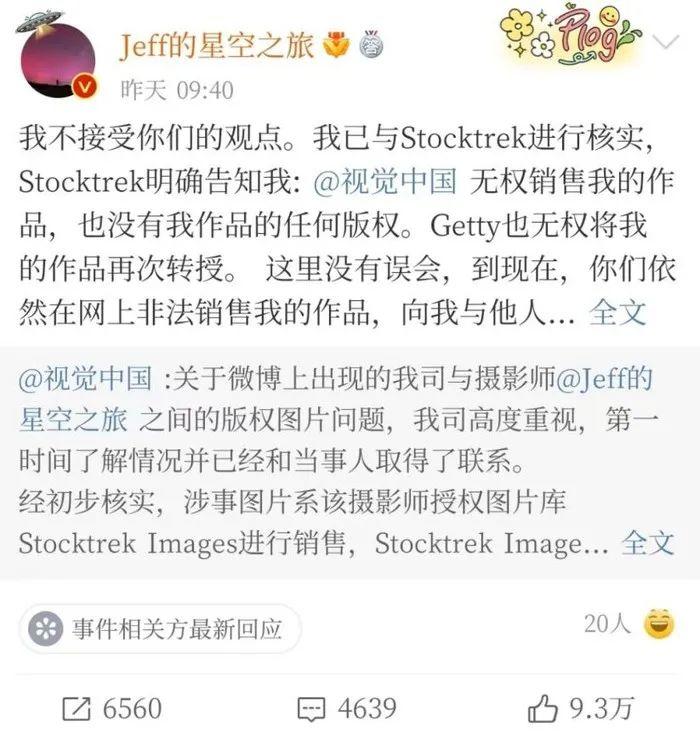This screenshot has width=700, height=739.
Task: Open the 4639 comments
Action: pyautogui.click(x=350, y=708)
